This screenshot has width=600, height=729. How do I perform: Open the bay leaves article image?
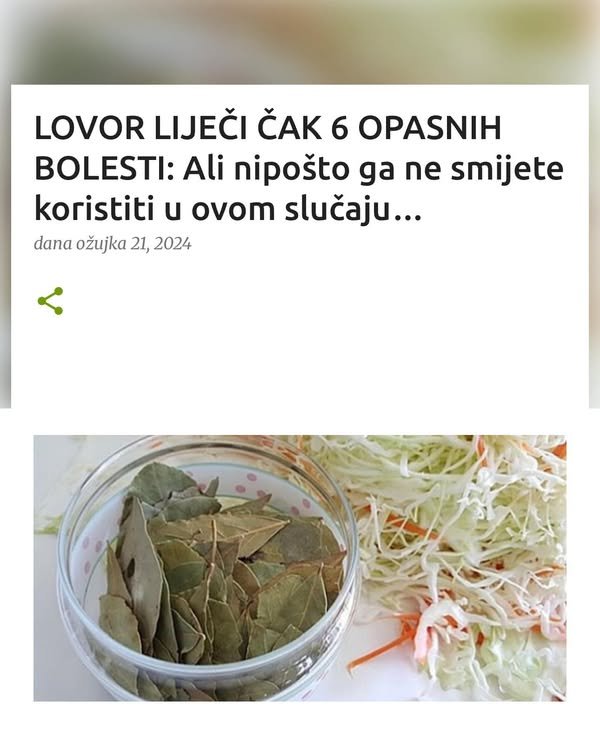click(299, 567)
